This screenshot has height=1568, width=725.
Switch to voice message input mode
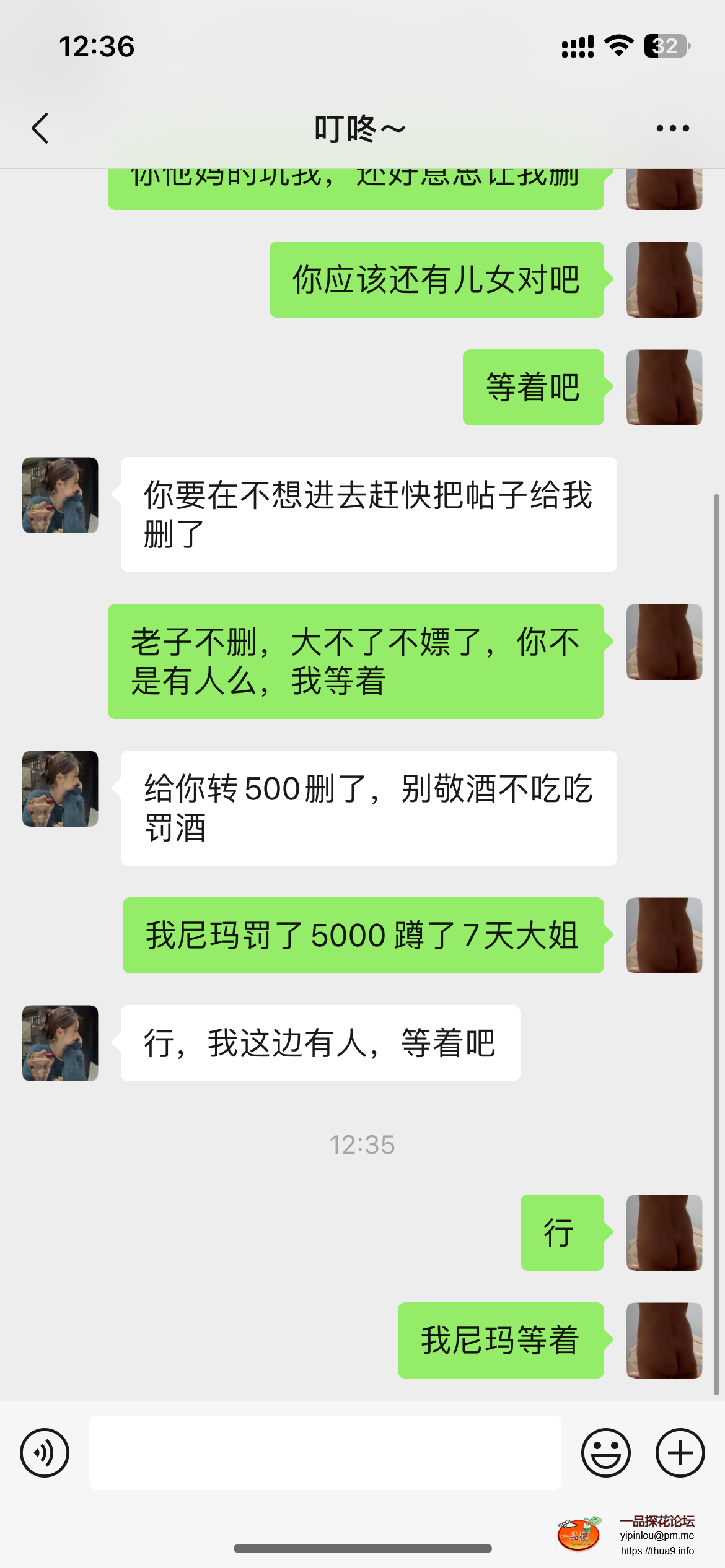pyautogui.click(x=44, y=1452)
